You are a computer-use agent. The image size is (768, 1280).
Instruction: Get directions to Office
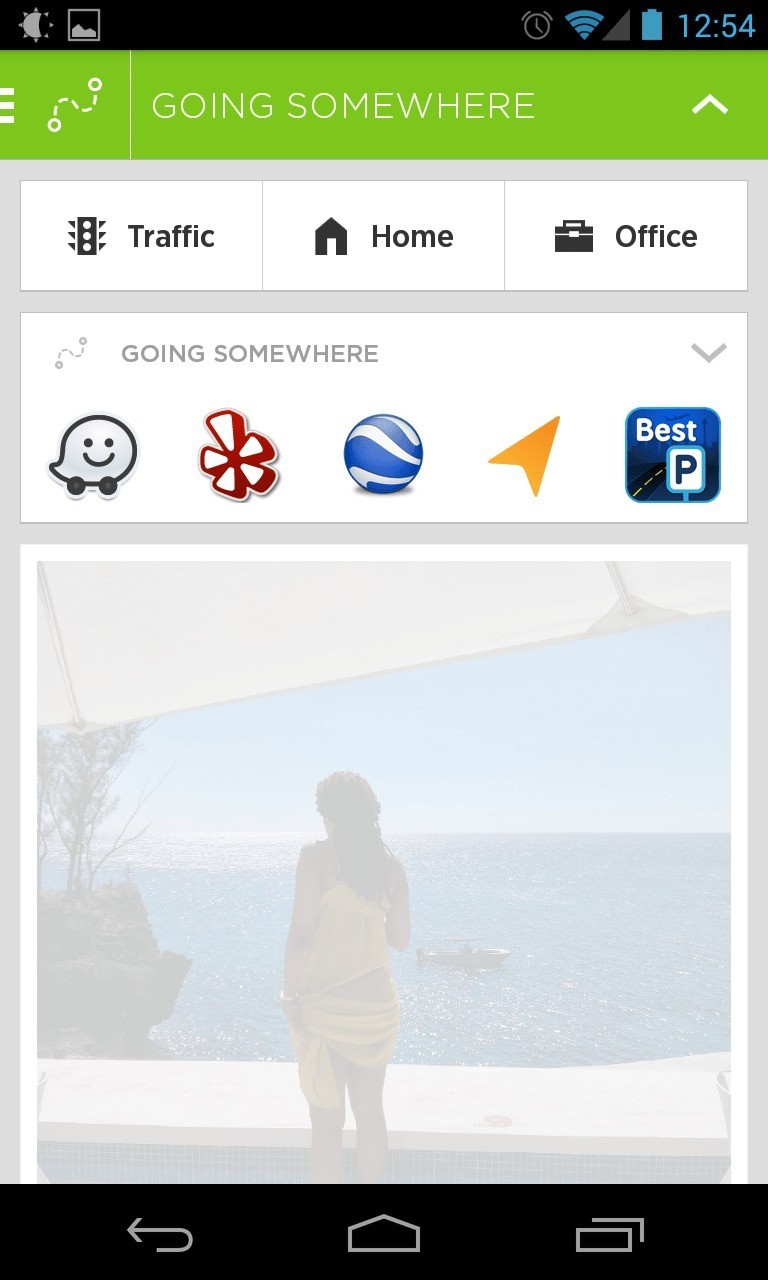626,237
